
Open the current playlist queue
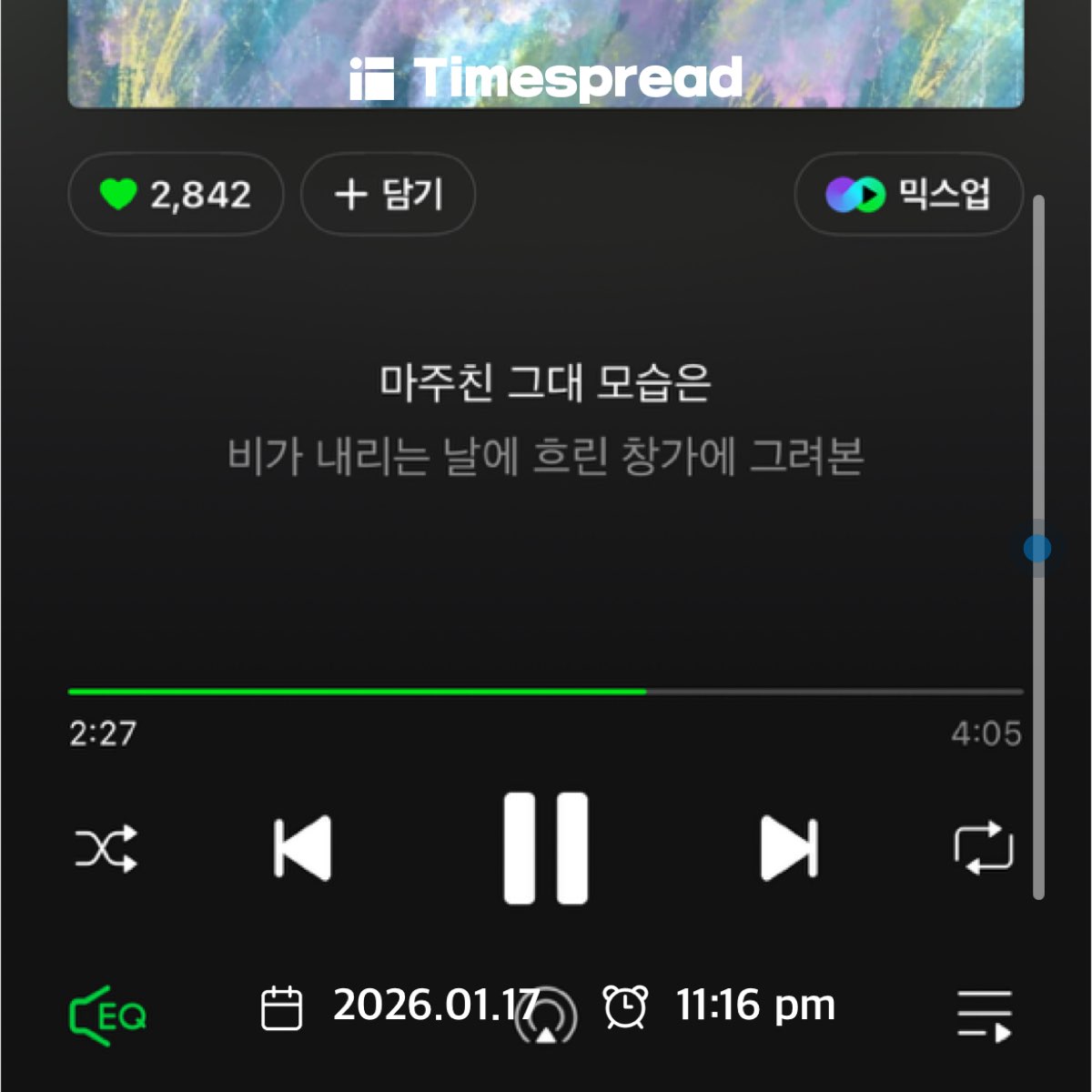coord(985,1015)
